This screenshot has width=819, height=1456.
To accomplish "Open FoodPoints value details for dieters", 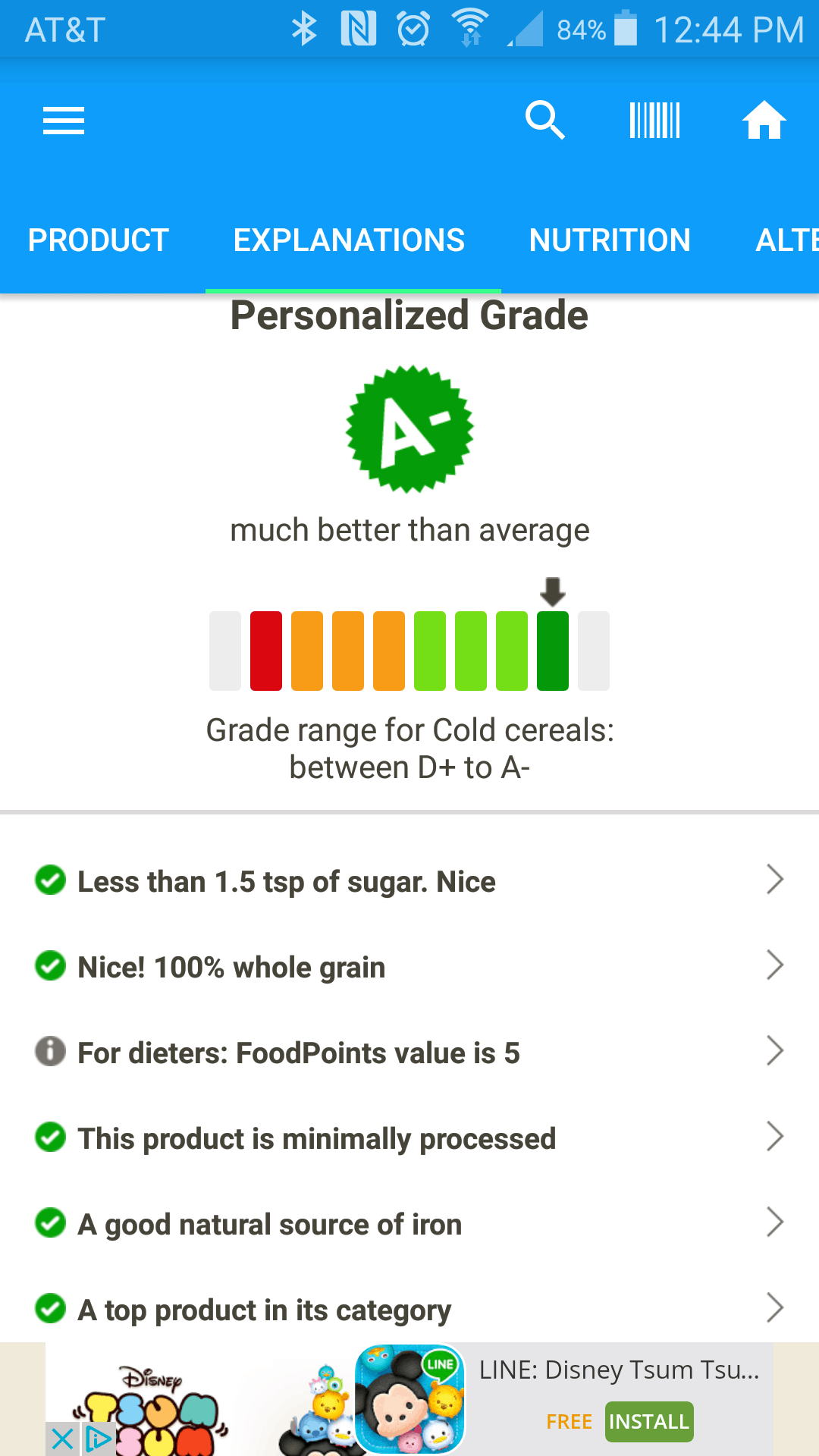I will click(409, 1053).
